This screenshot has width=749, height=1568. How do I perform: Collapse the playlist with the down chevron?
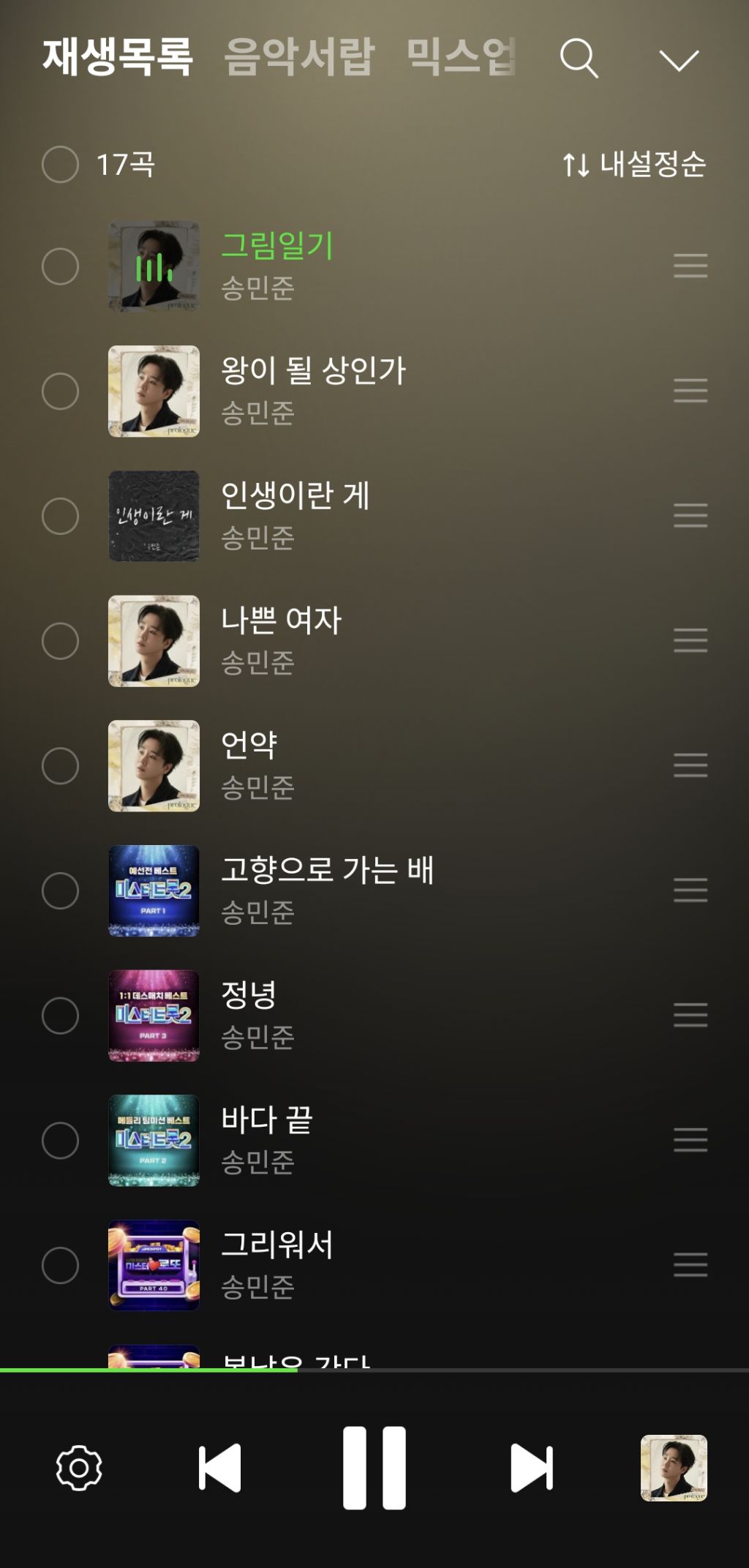tap(679, 60)
